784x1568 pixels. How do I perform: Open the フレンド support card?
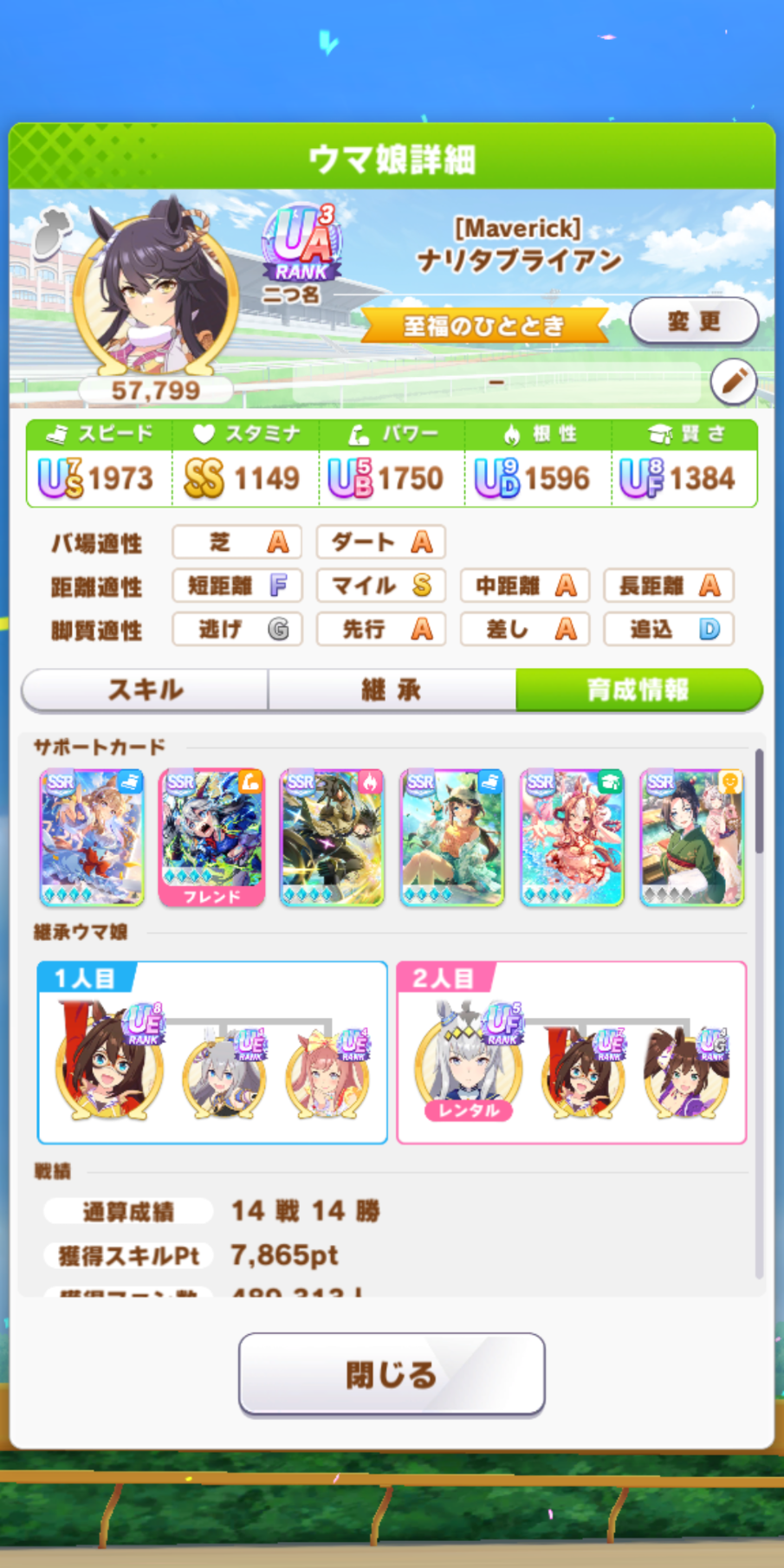click(211, 837)
